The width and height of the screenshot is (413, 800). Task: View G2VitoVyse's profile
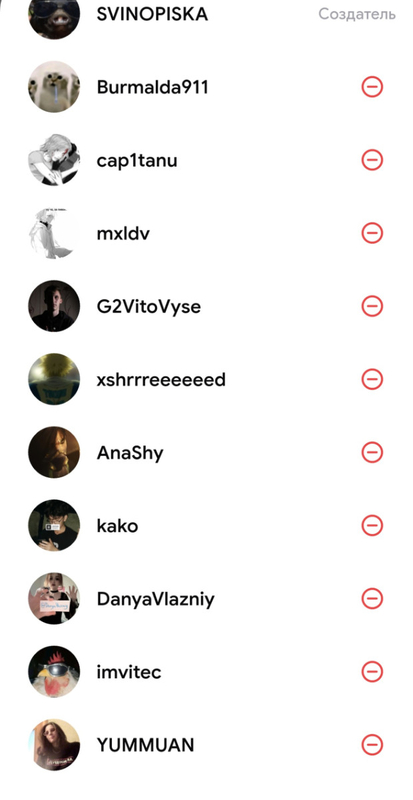206,306
